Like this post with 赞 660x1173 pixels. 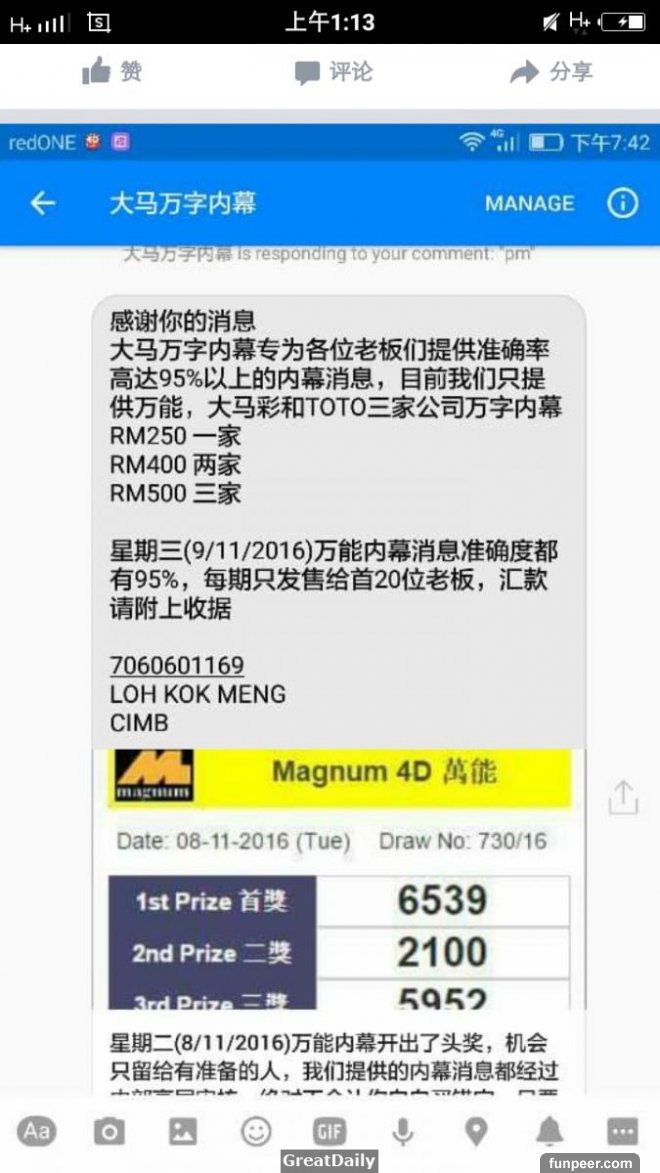tap(112, 72)
